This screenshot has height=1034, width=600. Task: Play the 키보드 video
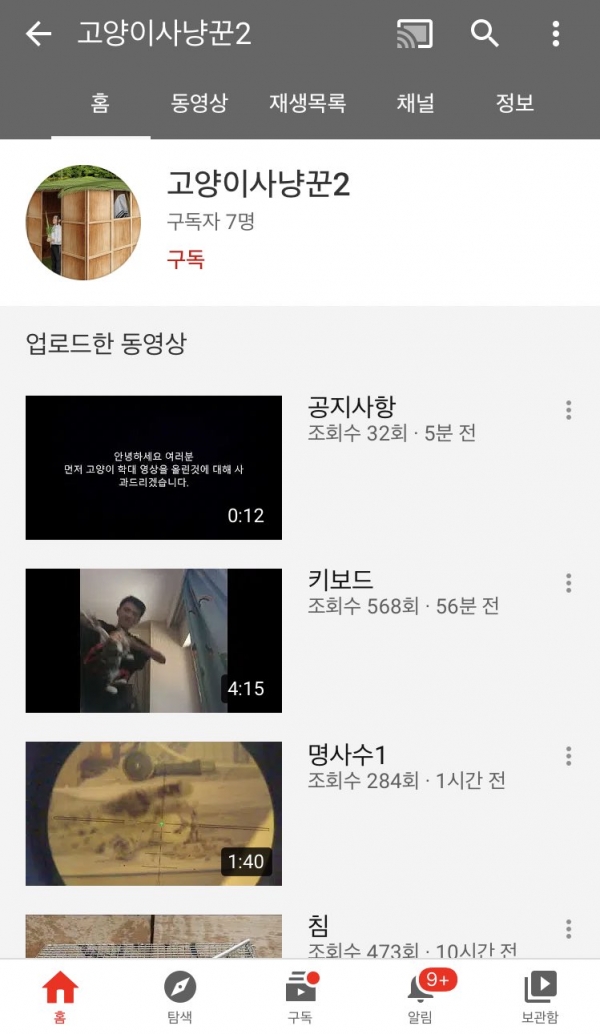[153, 641]
